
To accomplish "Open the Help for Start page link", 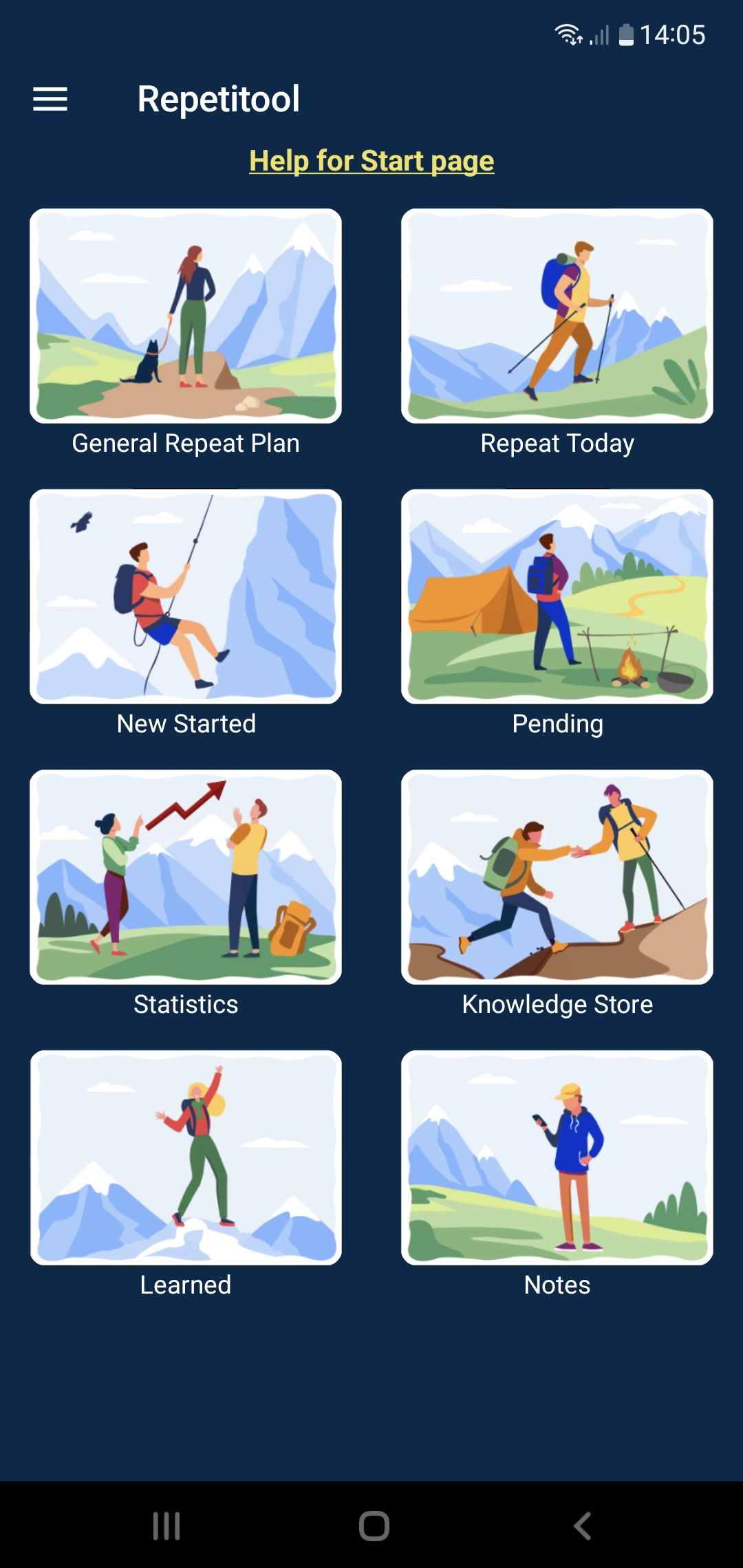I will [x=371, y=161].
